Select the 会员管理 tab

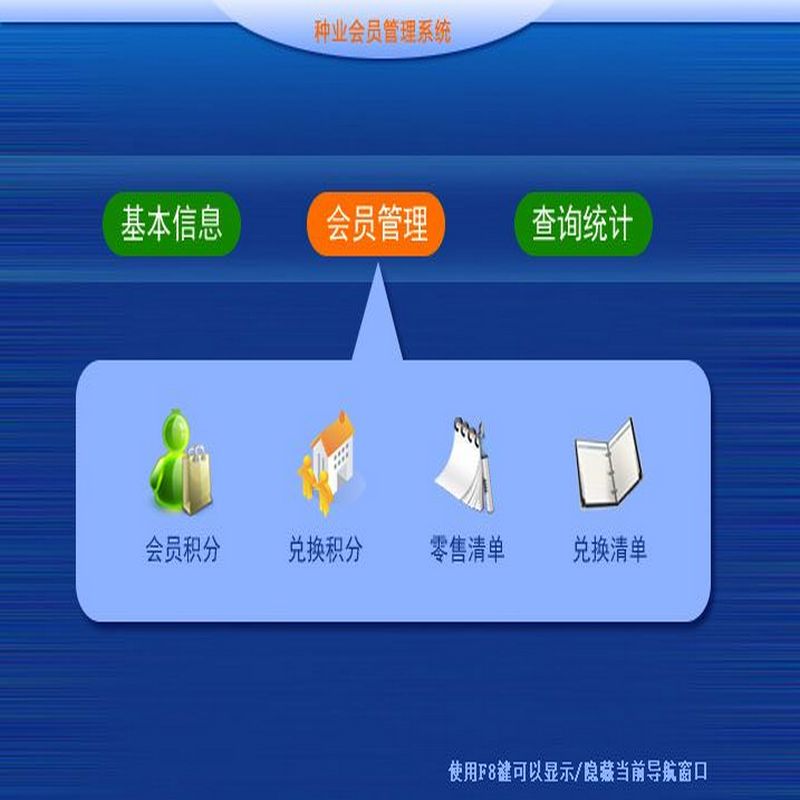click(376, 224)
